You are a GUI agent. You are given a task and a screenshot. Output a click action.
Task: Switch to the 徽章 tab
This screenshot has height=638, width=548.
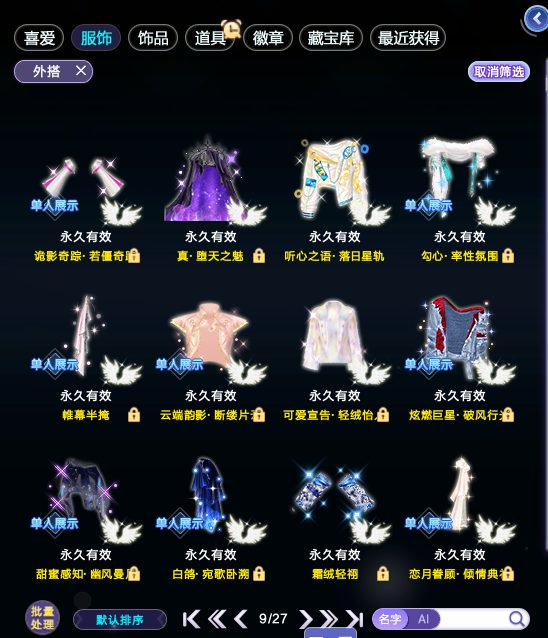pyautogui.click(x=268, y=38)
